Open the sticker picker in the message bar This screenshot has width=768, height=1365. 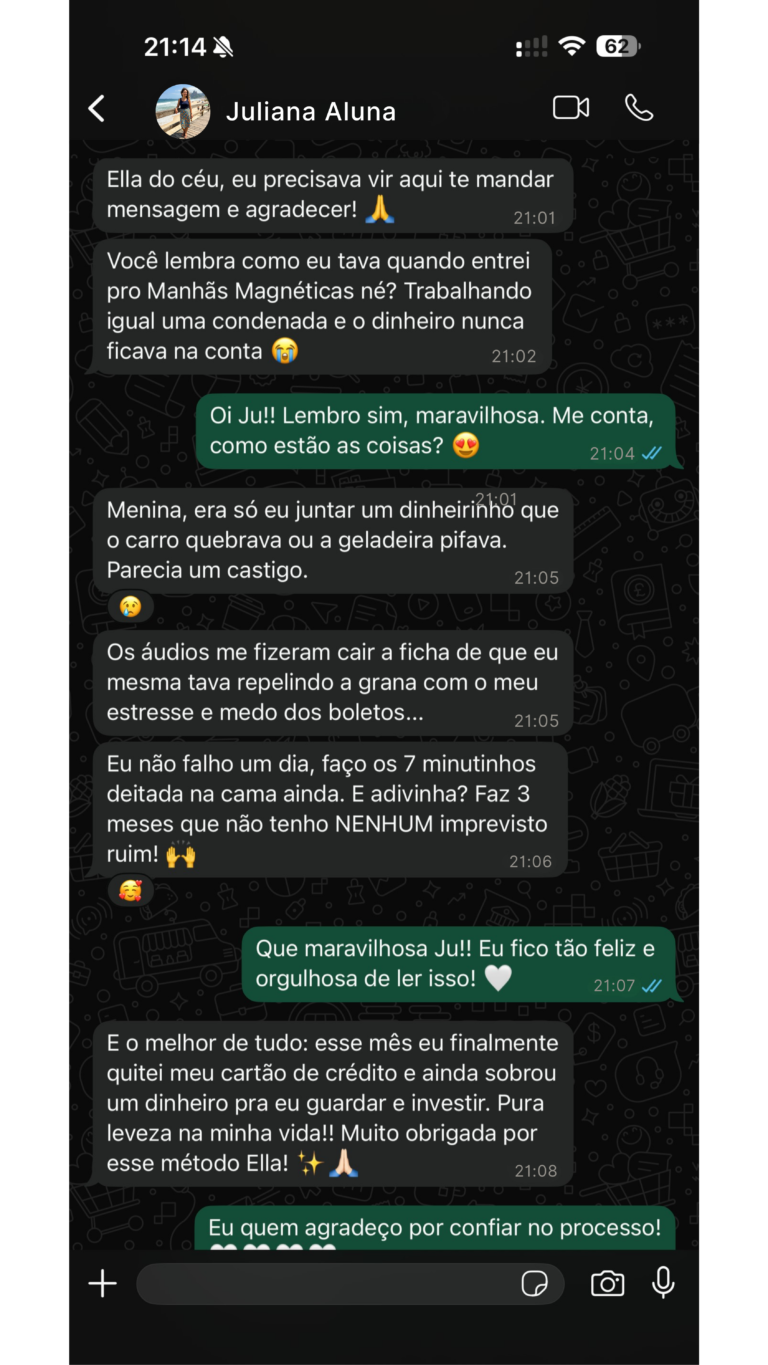pos(537,1284)
